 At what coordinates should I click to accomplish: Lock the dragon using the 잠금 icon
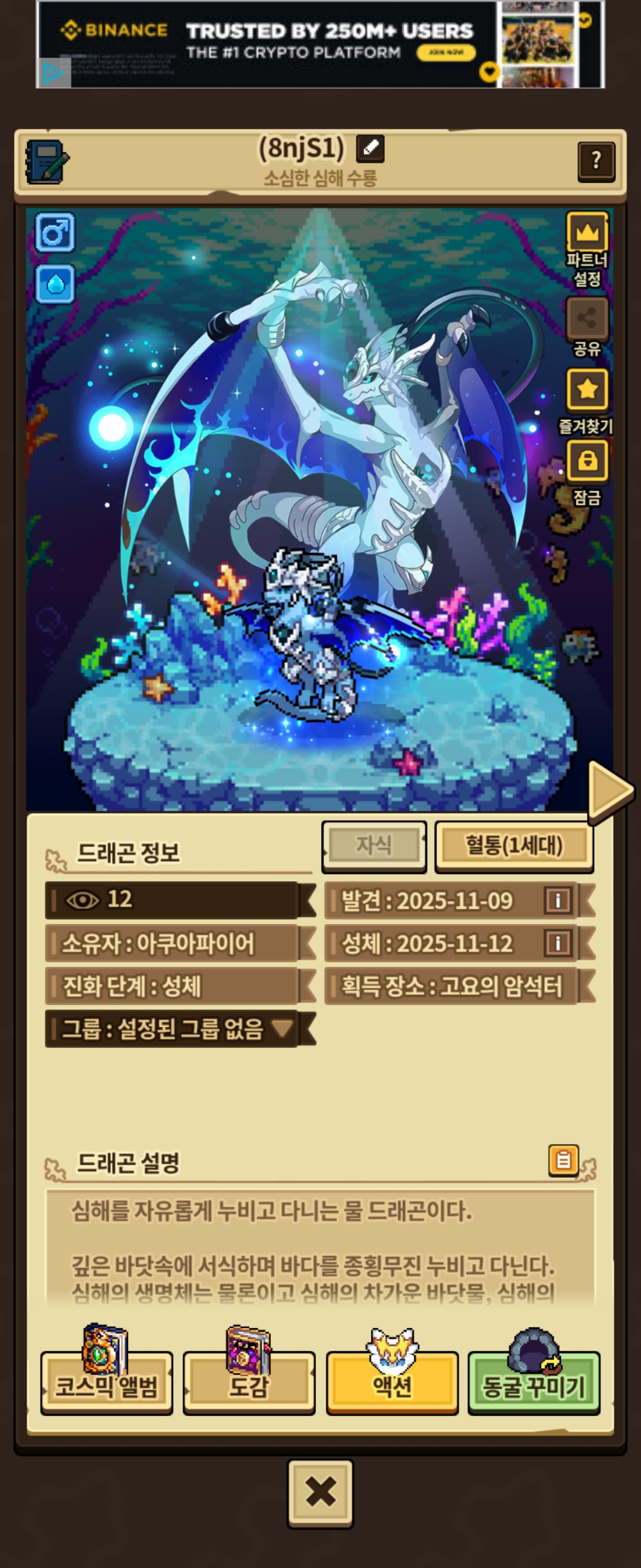click(x=587, y=473)
